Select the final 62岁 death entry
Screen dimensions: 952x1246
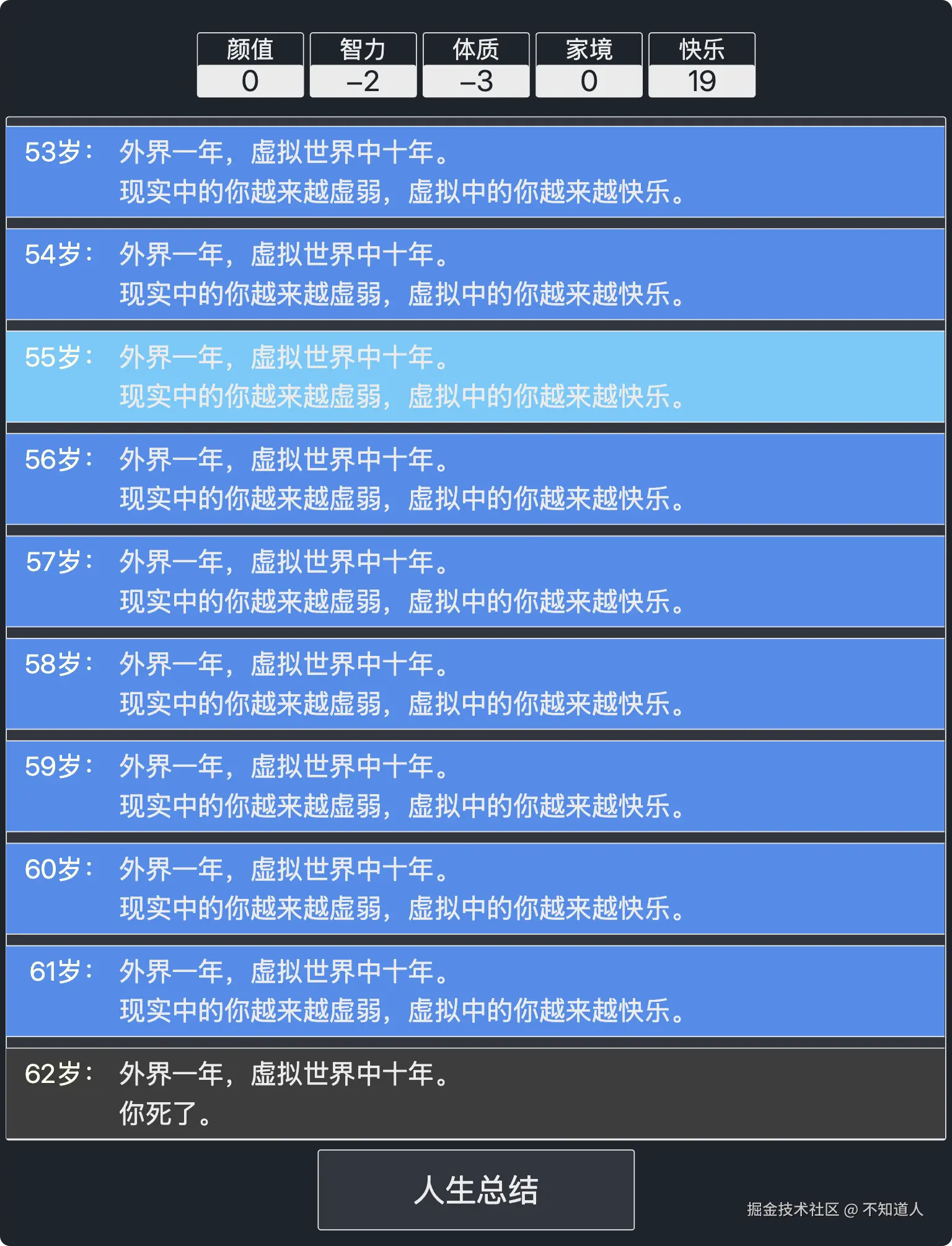click(x=476, y=1092)
